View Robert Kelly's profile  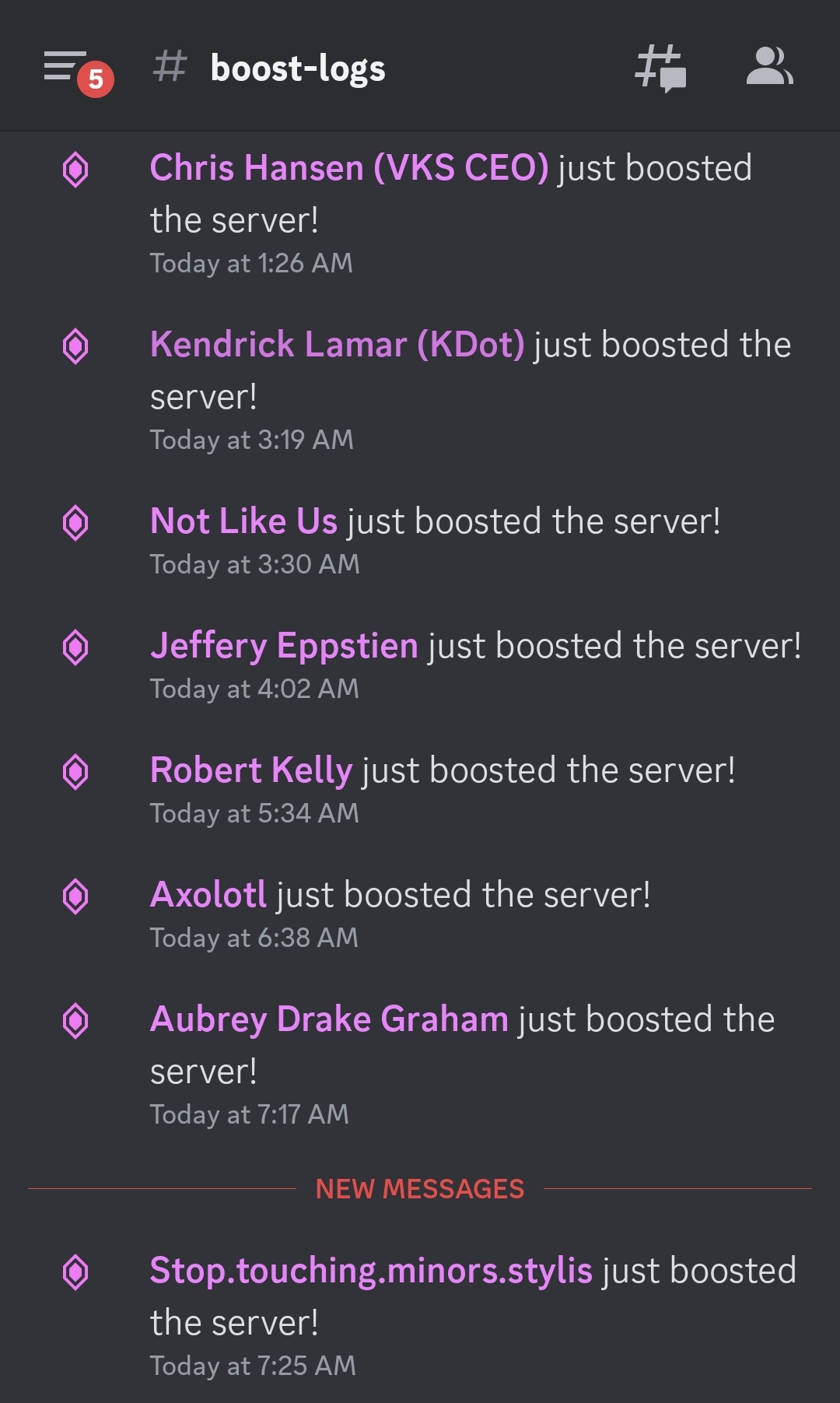coord(251,770)
